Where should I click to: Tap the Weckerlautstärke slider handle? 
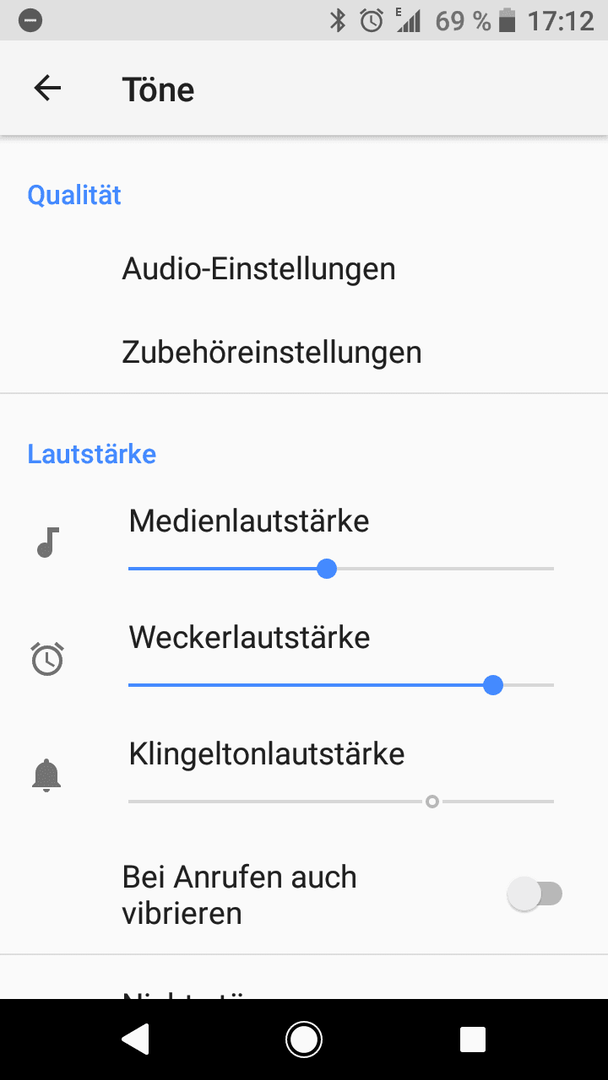click(492, 685)
